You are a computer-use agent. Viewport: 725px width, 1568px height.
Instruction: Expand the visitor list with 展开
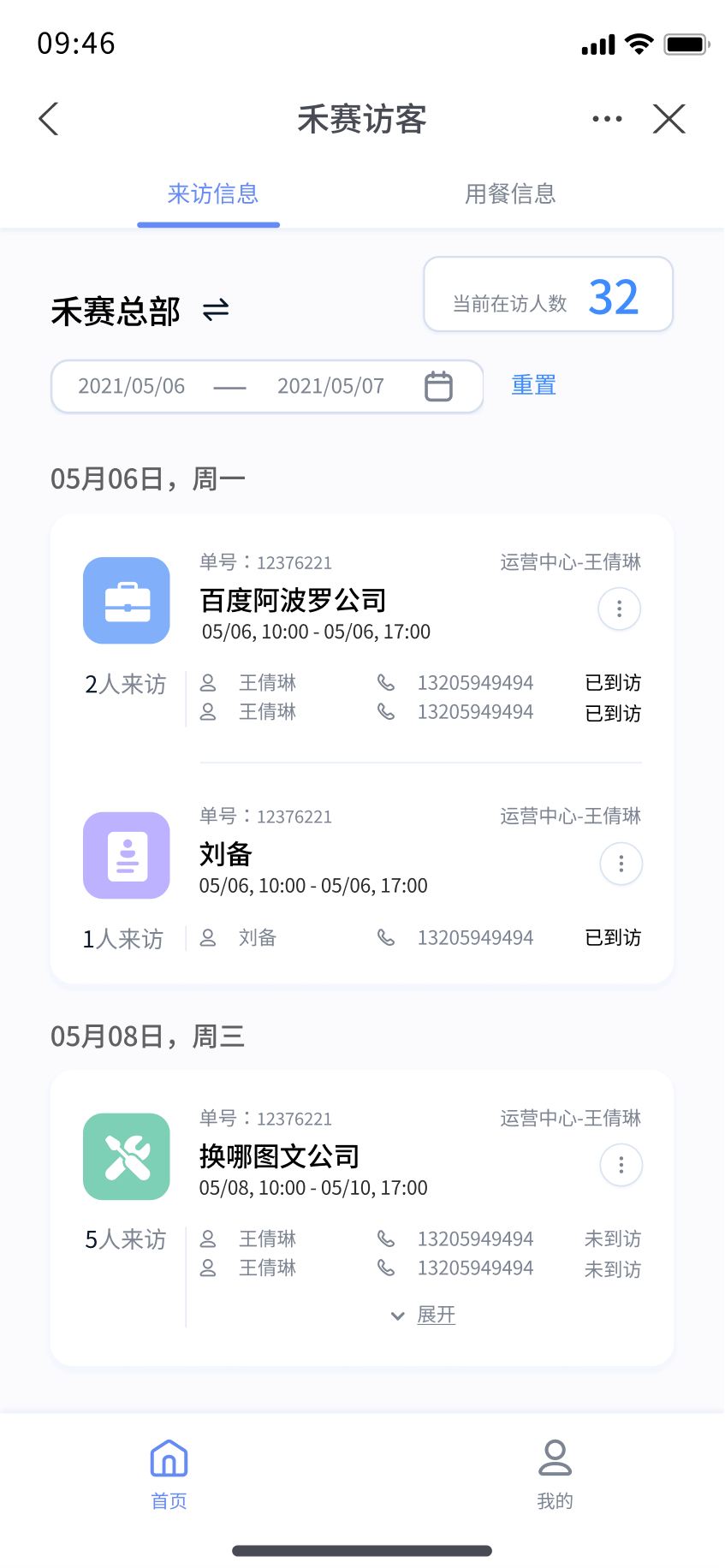pyautogui.click(x=424, y=1315)
